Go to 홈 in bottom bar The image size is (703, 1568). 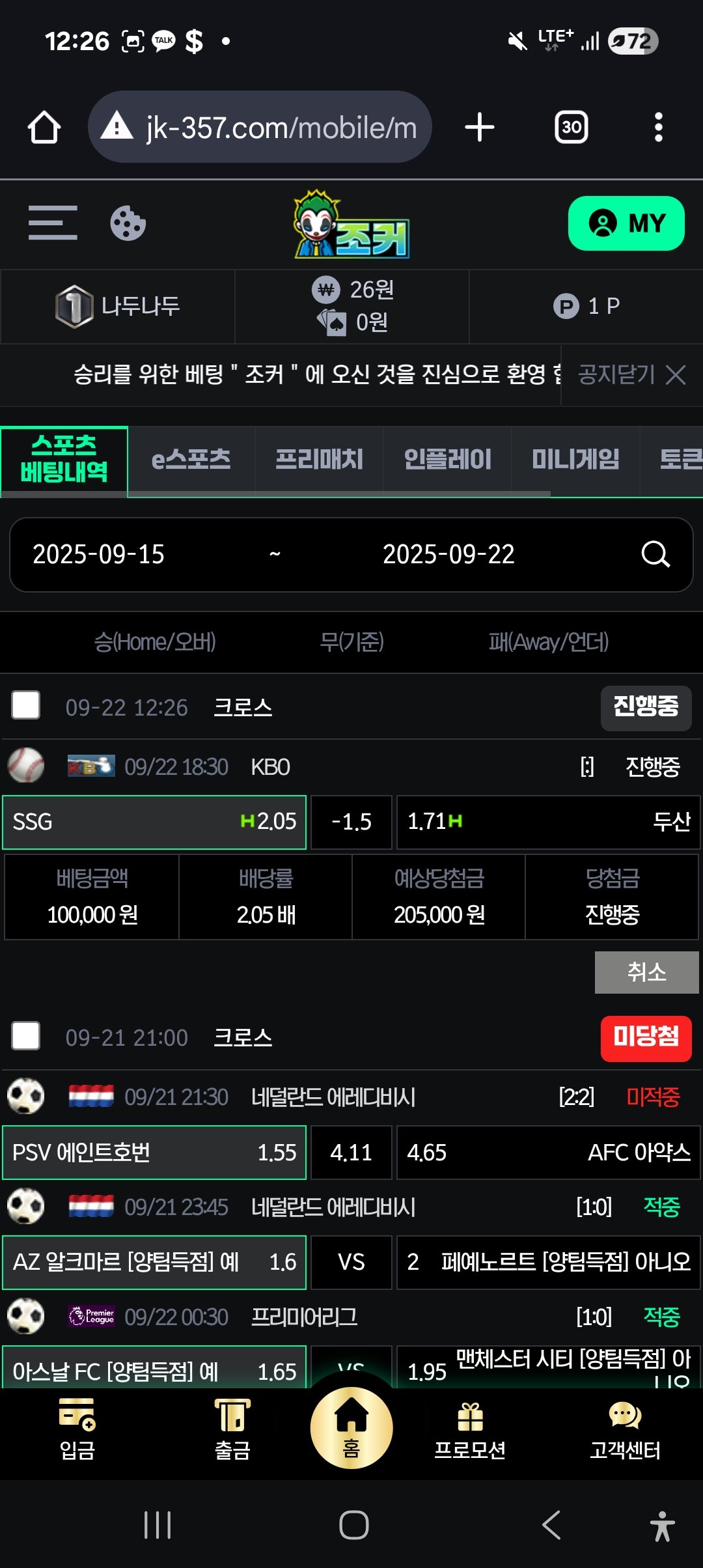pyautogui.click(x=351, y=1428)
